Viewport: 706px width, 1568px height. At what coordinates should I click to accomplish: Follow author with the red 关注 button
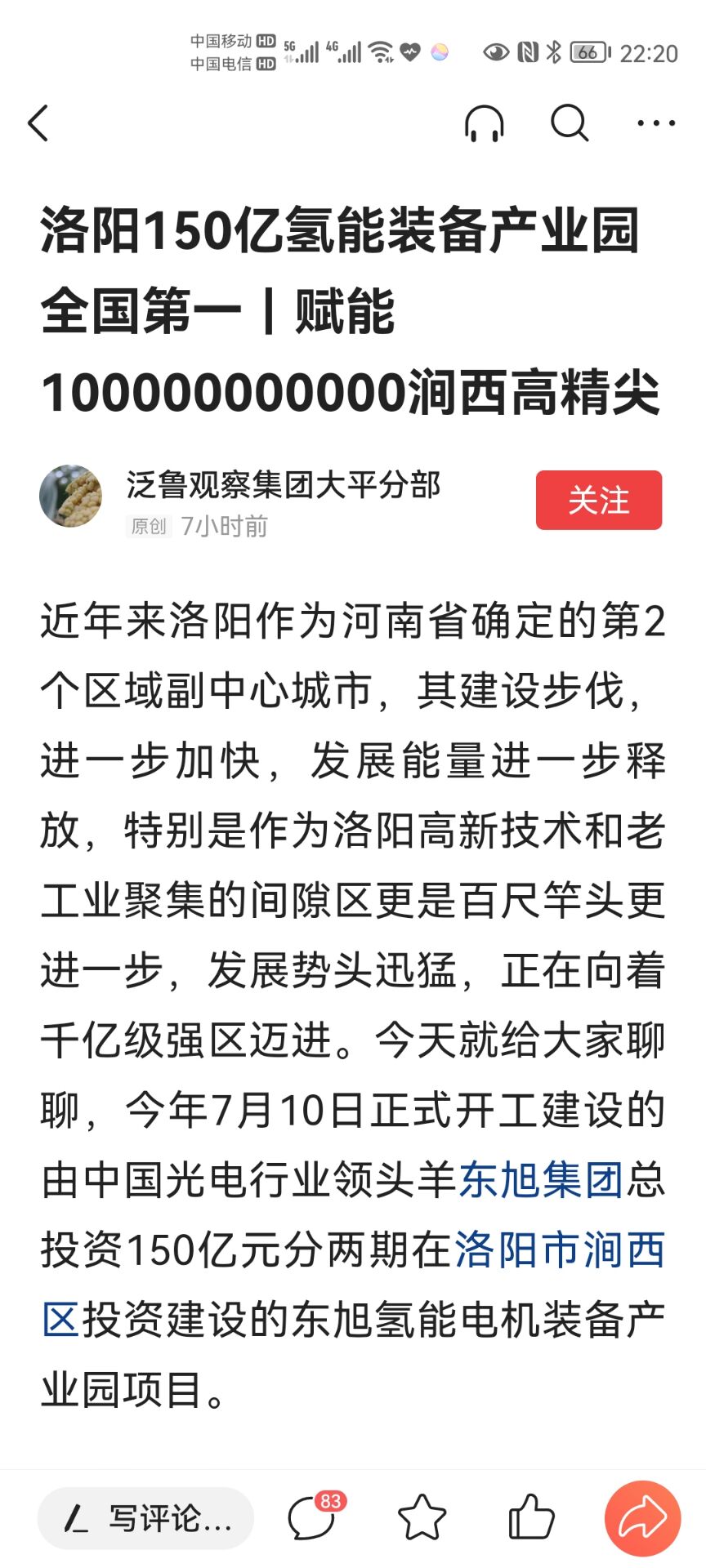pyautogui.click(x=599, y=500)
